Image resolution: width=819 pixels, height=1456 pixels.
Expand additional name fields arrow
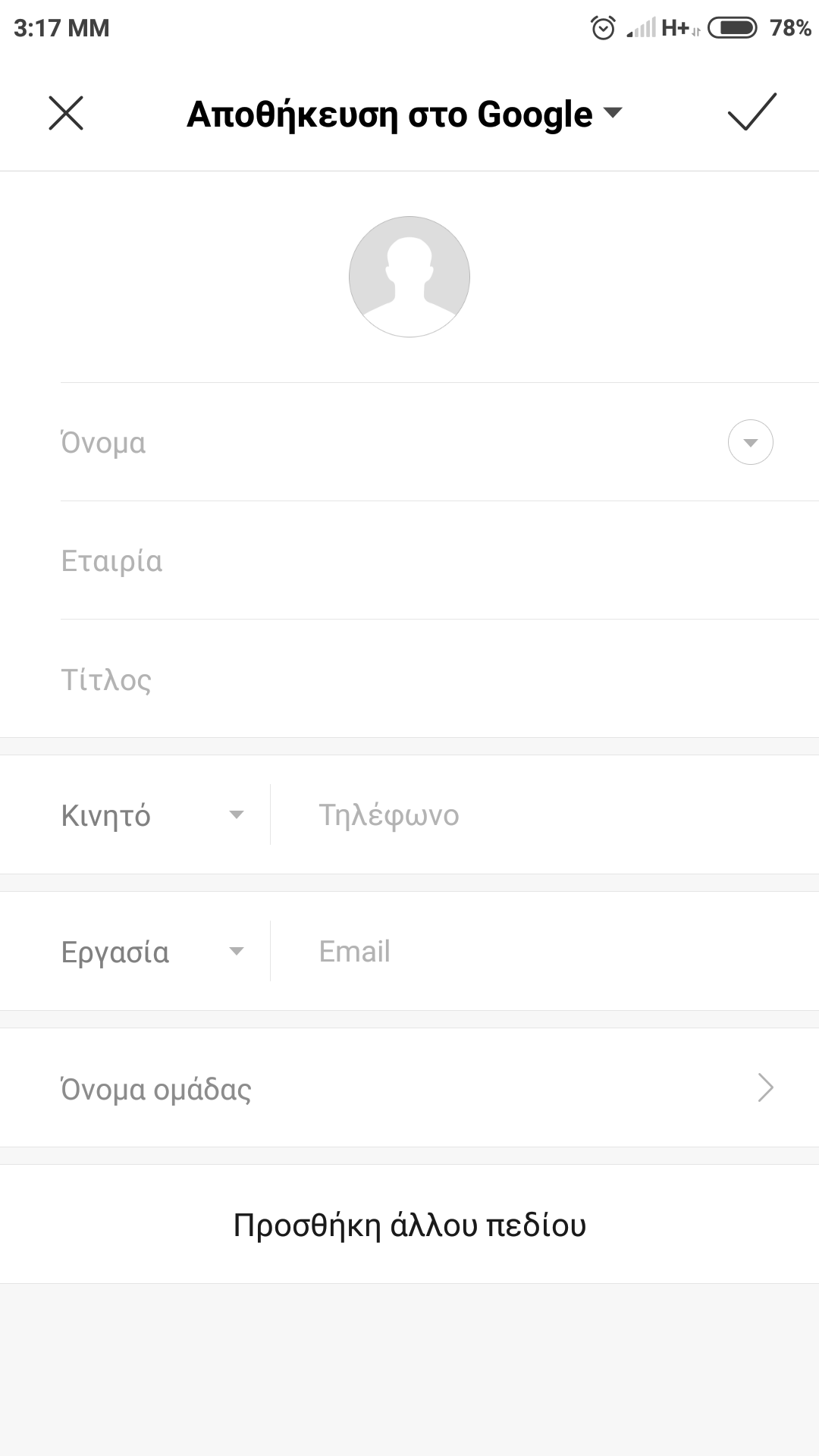(x=750, y=442)
